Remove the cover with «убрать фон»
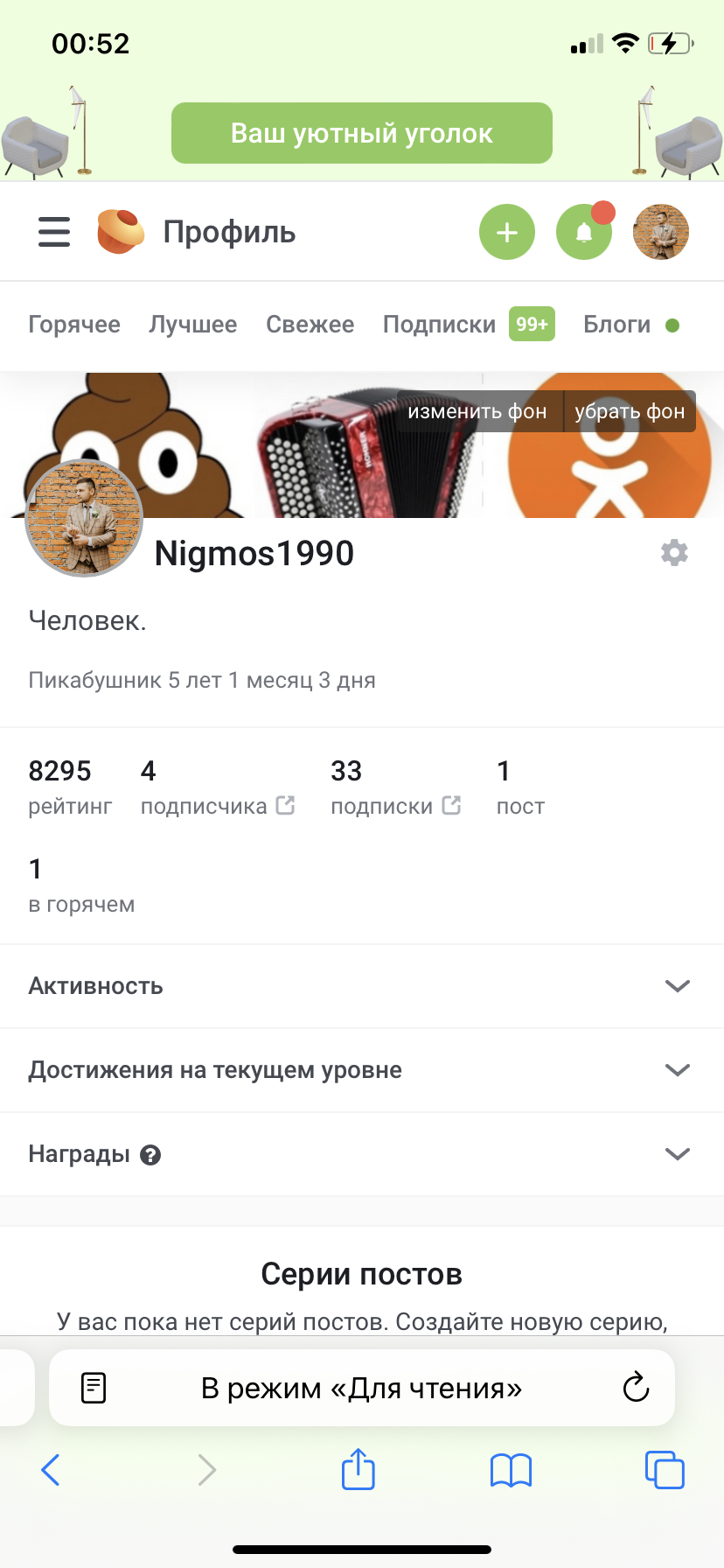This screenshot has width=724, height=1568. pos(630,411)
